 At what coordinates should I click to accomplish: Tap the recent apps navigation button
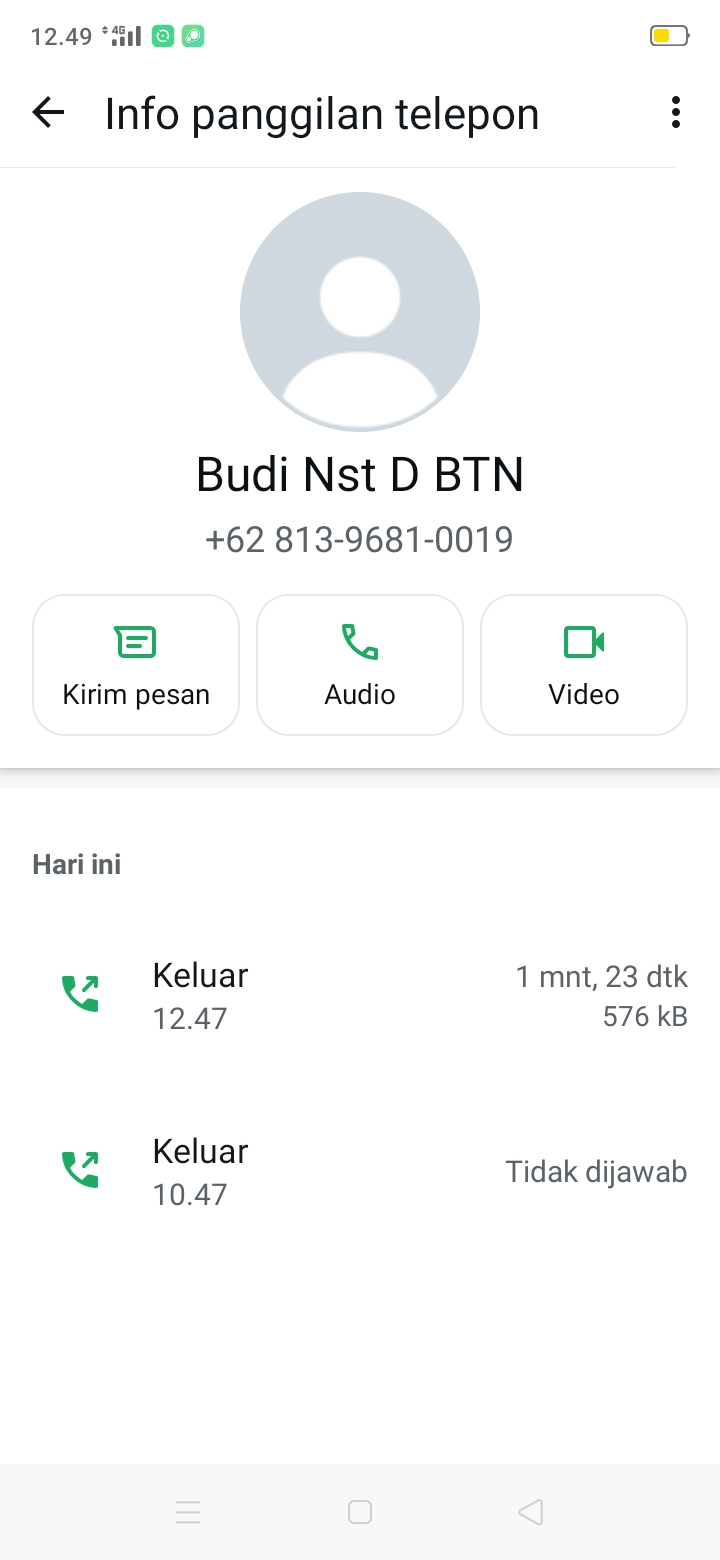pos(188,1512)
